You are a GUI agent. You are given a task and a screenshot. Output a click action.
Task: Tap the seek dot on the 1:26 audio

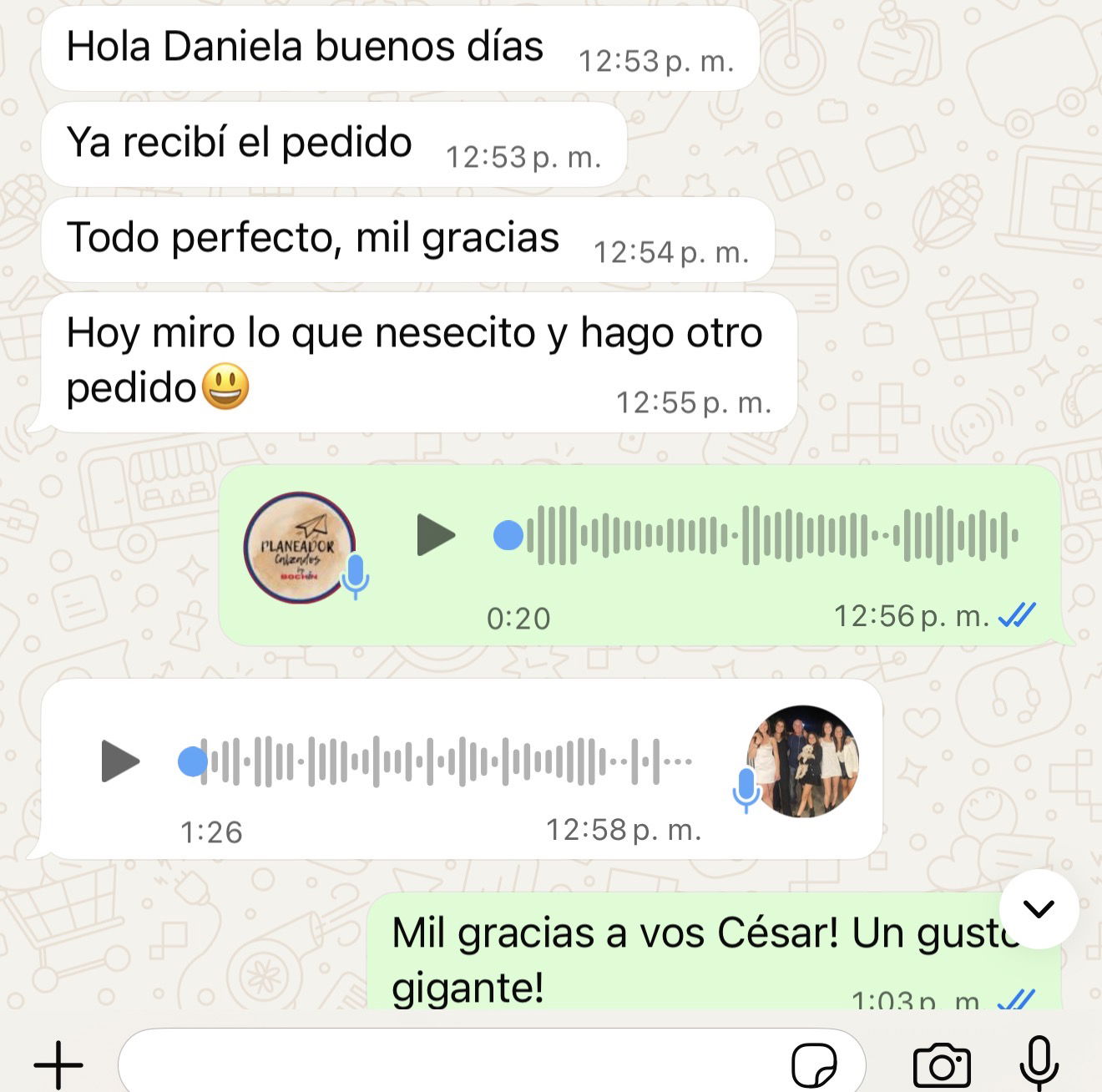coord(193,761)
